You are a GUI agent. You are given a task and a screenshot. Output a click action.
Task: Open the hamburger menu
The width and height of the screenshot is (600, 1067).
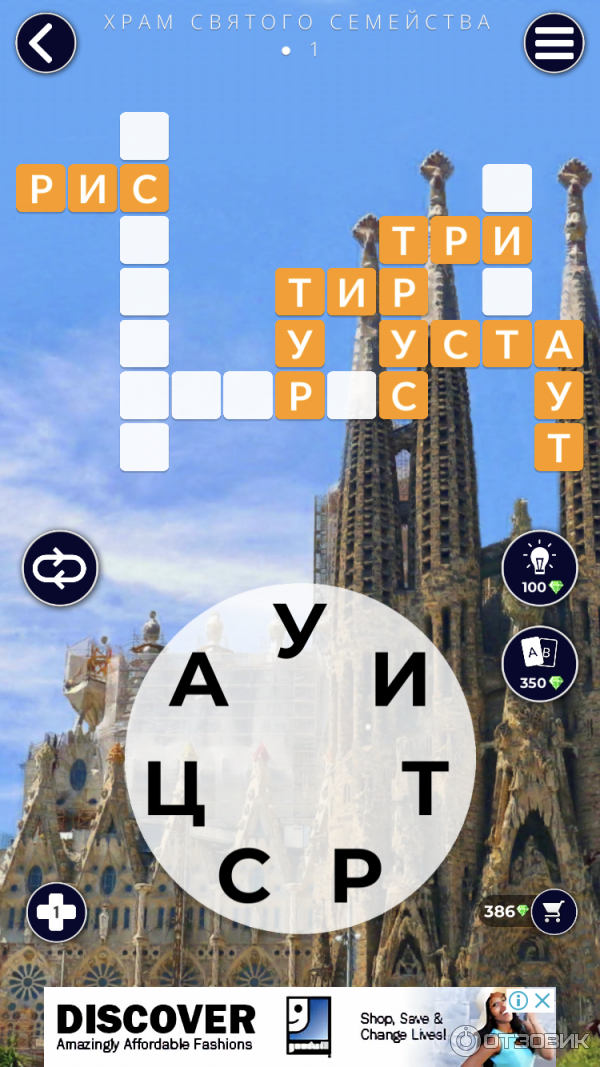554,43
